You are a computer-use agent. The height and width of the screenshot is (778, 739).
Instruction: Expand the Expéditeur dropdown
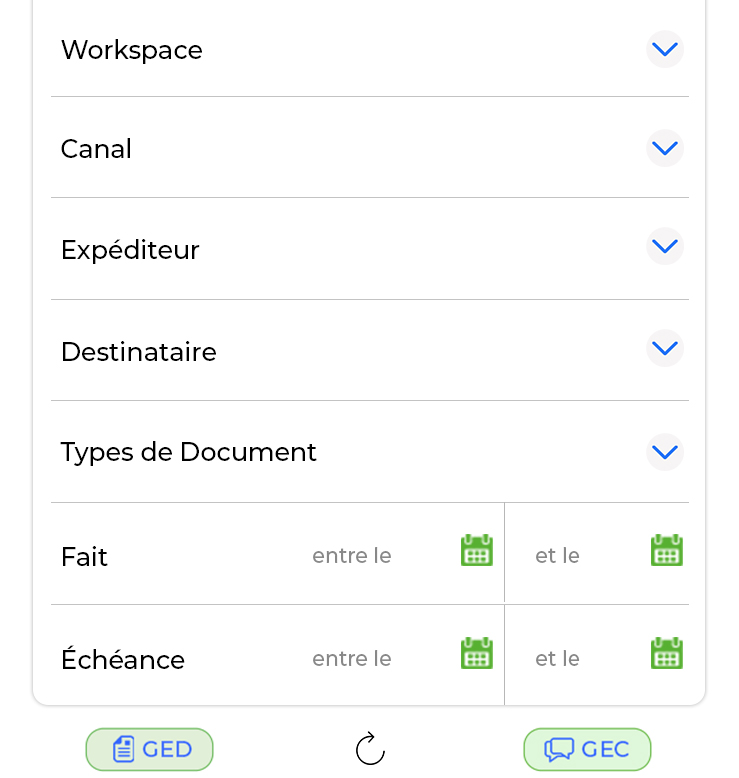pos(665,246)
